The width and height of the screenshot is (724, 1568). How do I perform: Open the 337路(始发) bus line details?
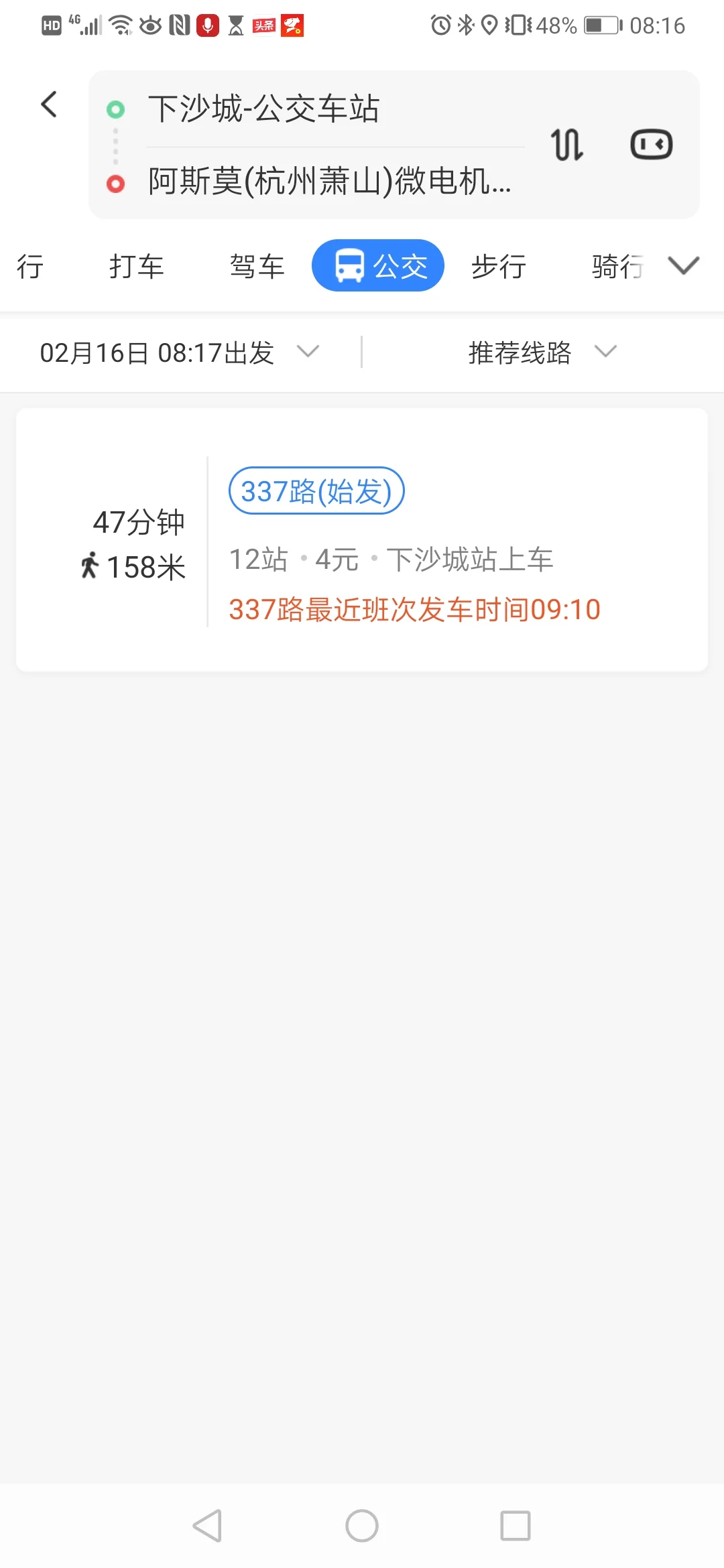315,491
